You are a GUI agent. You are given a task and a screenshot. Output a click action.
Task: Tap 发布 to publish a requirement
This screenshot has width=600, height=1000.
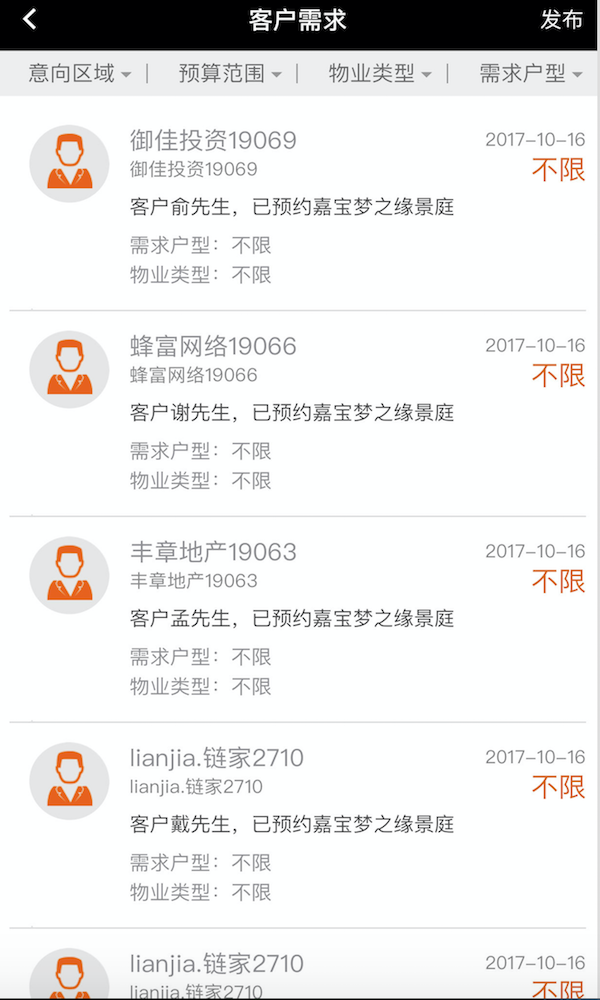(561, 20)
